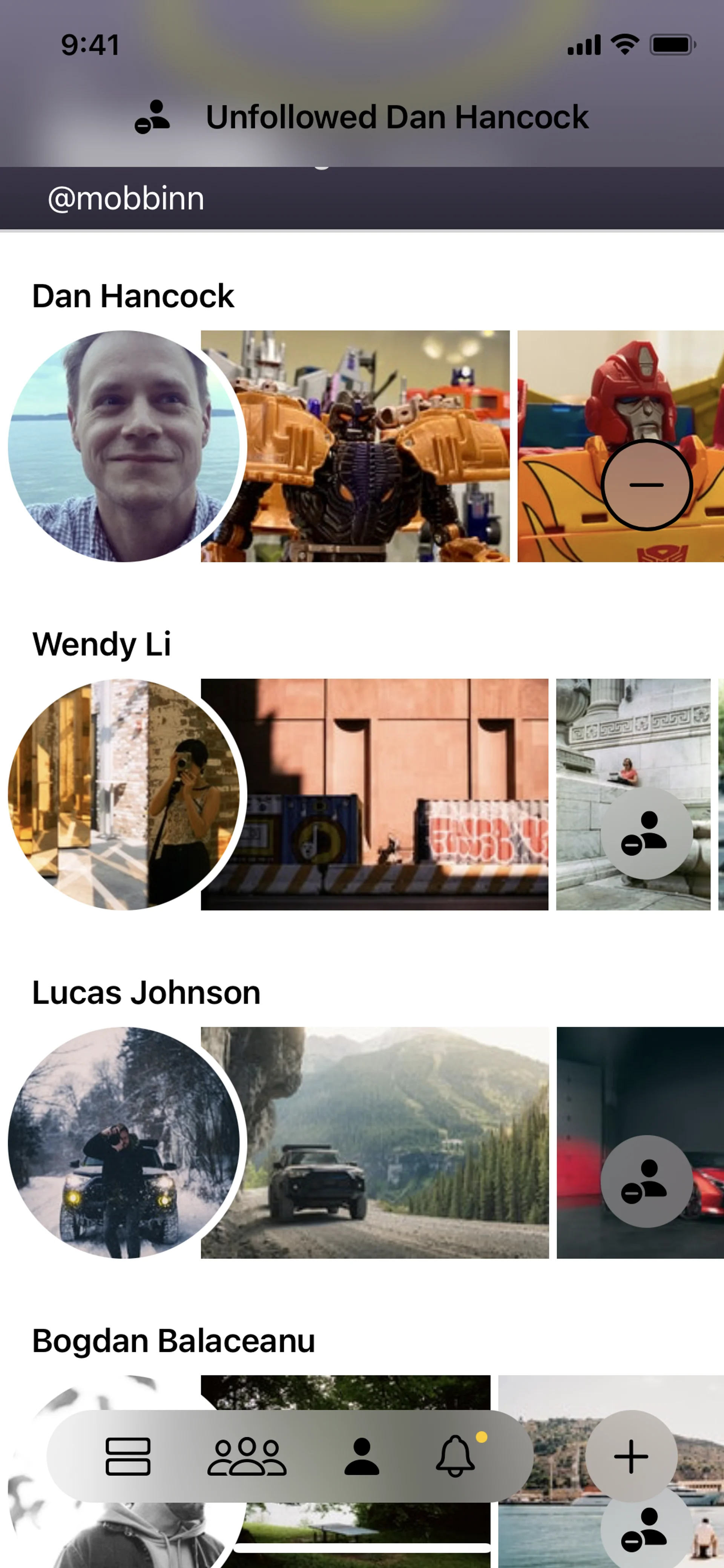Switch to the feed tab
The image size is (724, 1568).
(x=128, y=1457)
